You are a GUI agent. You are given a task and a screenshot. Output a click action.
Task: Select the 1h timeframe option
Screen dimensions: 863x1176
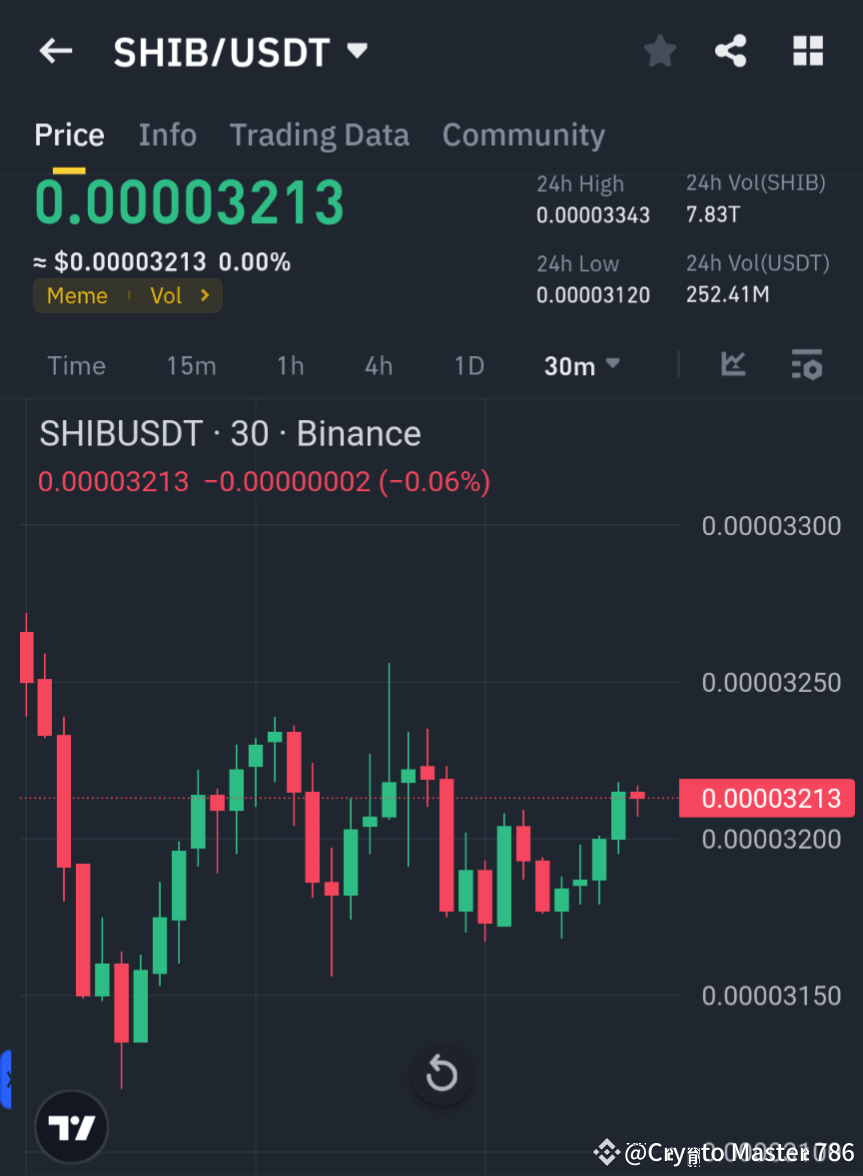point(290,366)
